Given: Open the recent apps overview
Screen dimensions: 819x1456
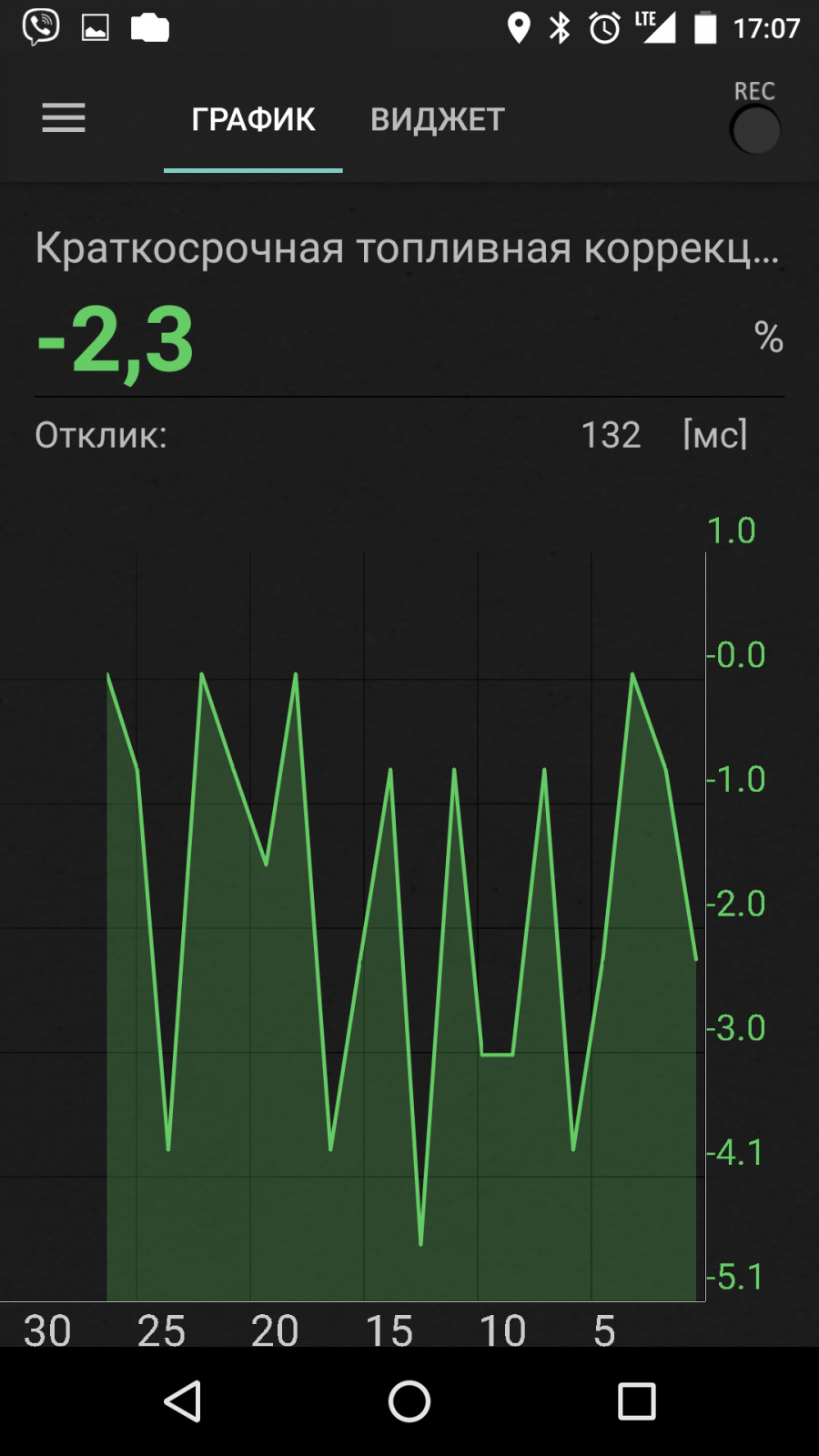Looking at the screenshot, I should [x=637, y=1401].
